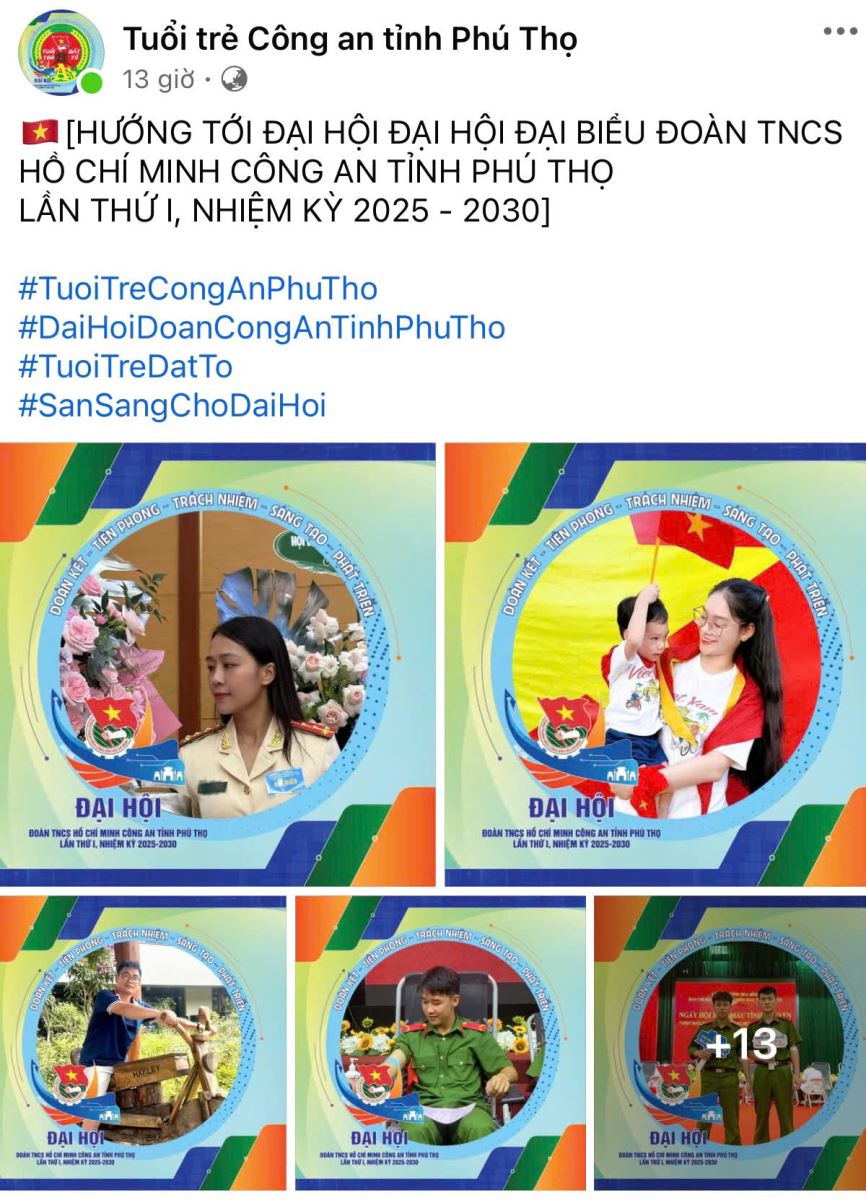Open the Tuổi trẻ Công an tỉnh Phú Thọ page name

[350, 38]
